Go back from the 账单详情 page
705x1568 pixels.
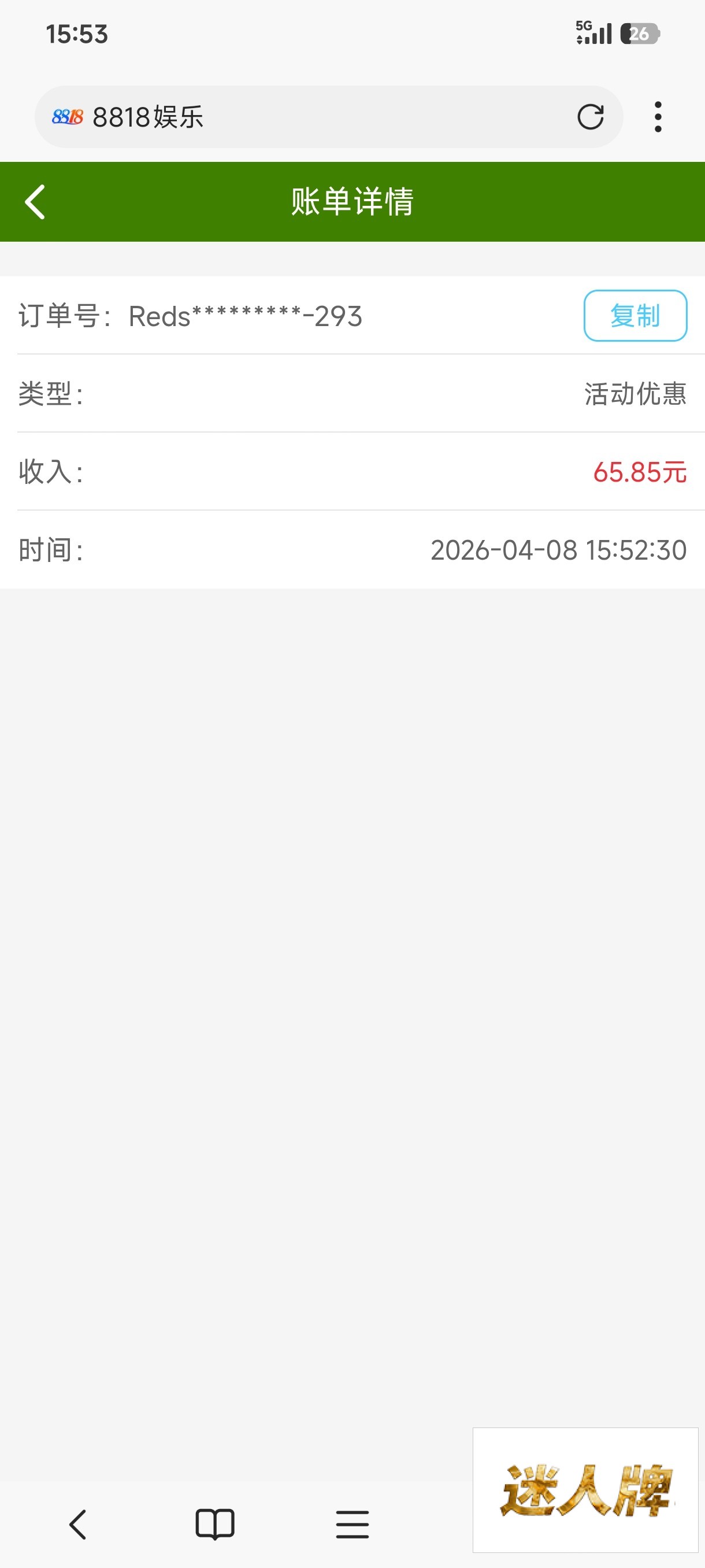(35, 201)
